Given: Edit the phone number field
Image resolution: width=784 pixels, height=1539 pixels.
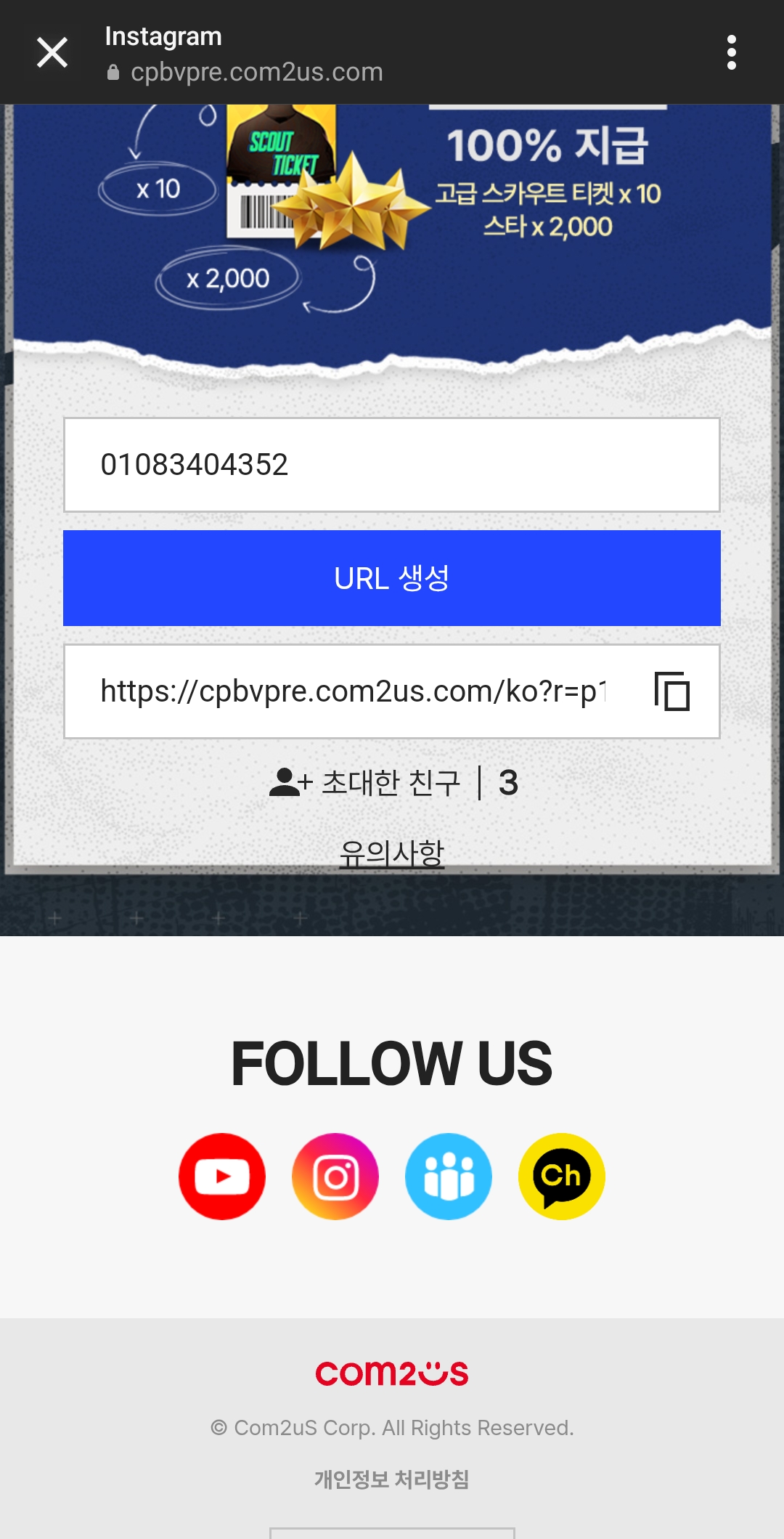Looking at the screenshot, I should [392, 465].
